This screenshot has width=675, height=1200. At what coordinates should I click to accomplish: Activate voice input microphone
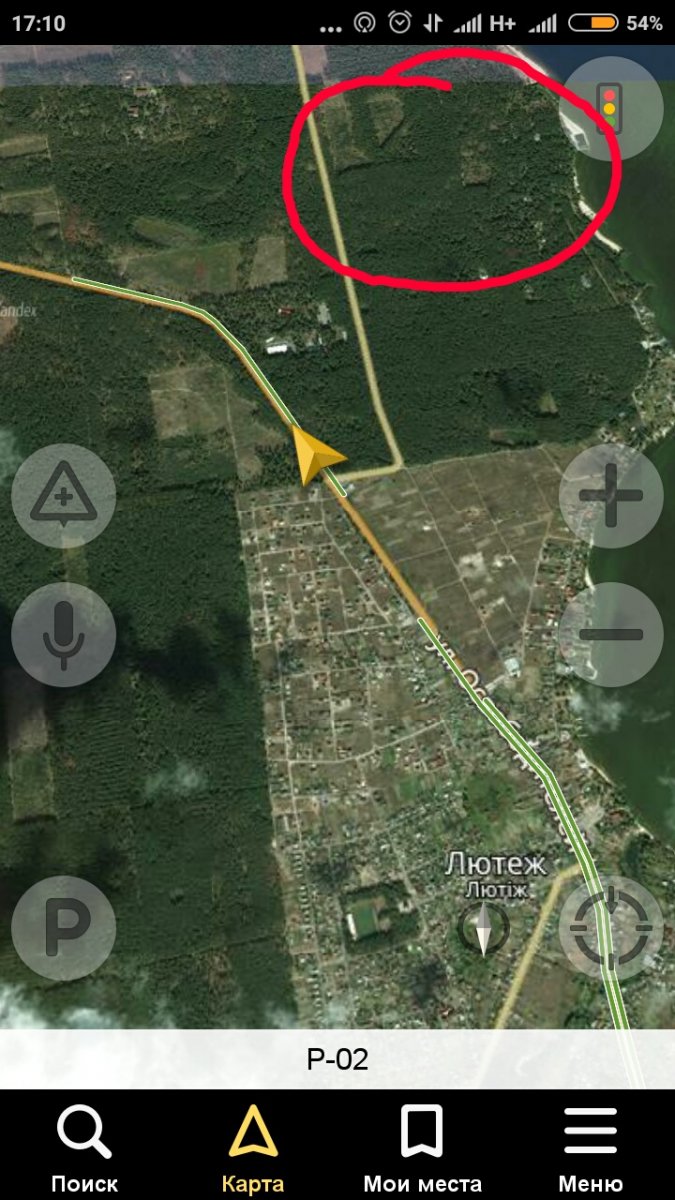coord(64,634)
